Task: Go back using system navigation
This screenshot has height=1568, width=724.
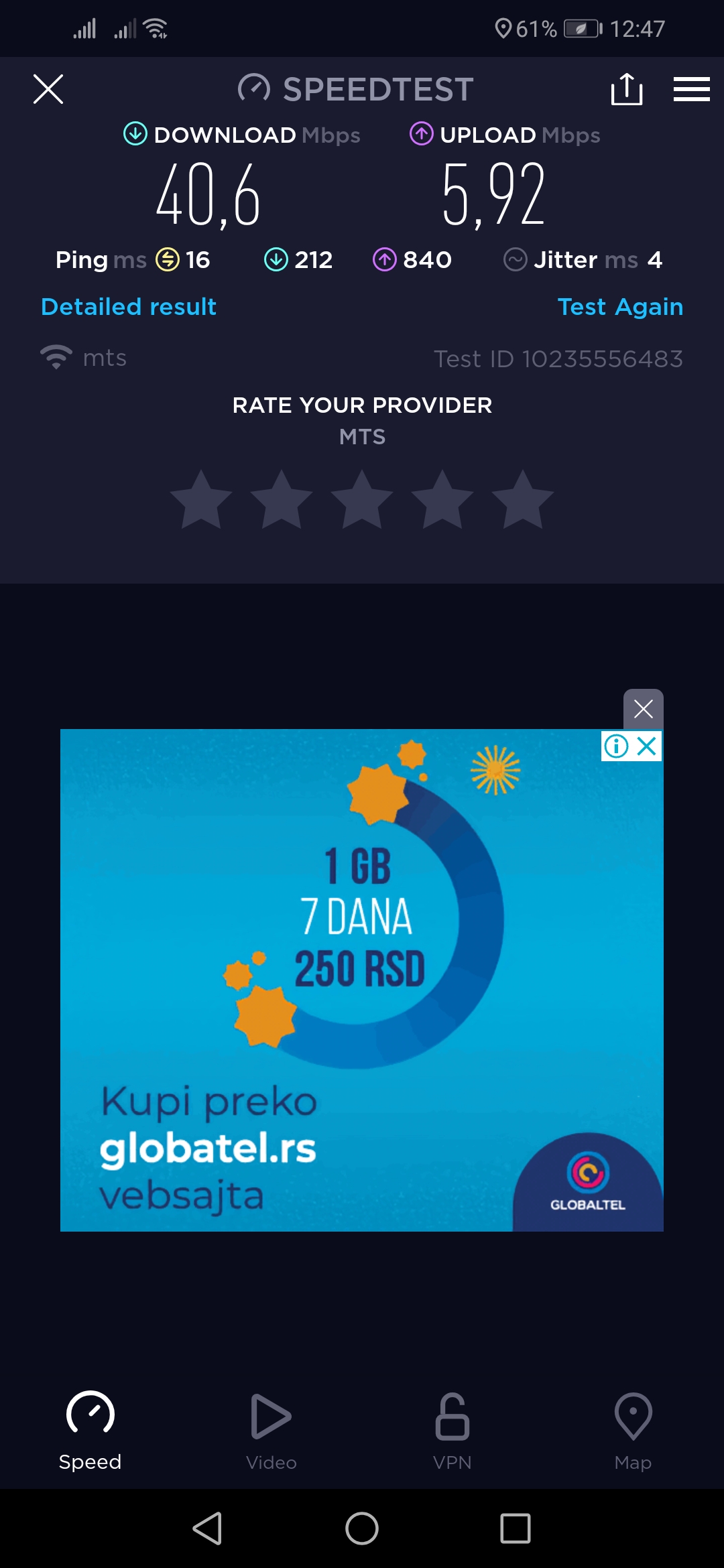Action: pos(207,1528)
